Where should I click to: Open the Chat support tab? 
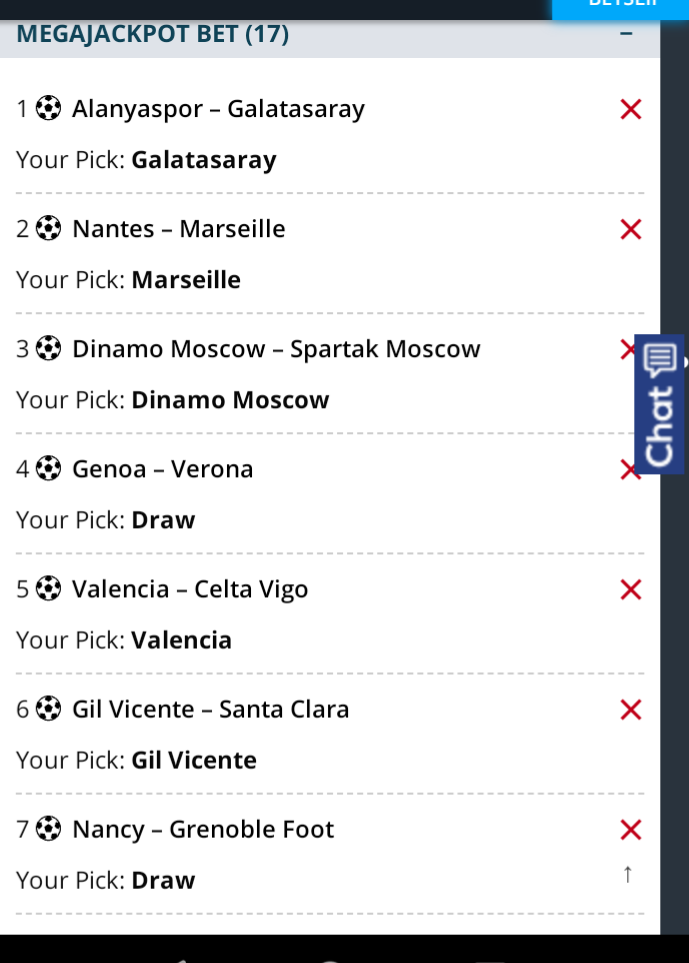point(660,404)
